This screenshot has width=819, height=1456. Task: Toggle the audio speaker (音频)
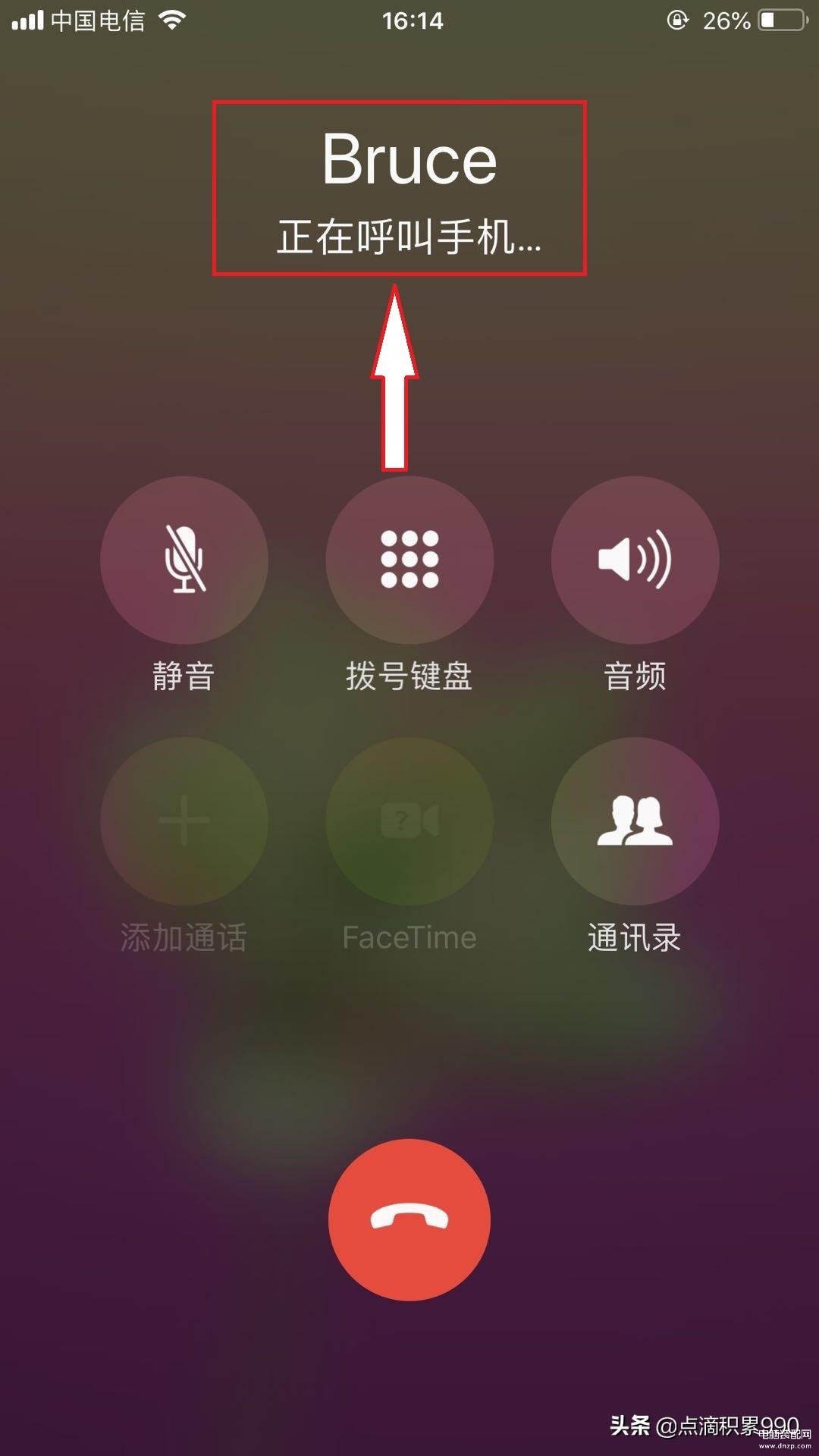point(635,560)
